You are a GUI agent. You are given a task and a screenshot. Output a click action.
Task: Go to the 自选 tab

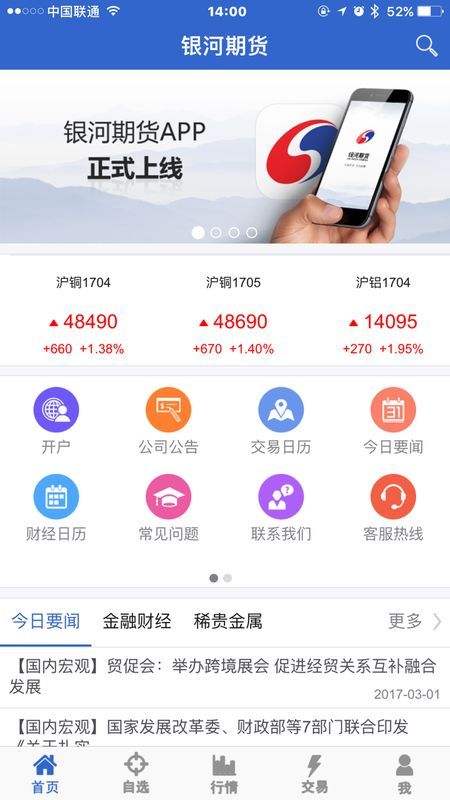(x=136, y=773)
